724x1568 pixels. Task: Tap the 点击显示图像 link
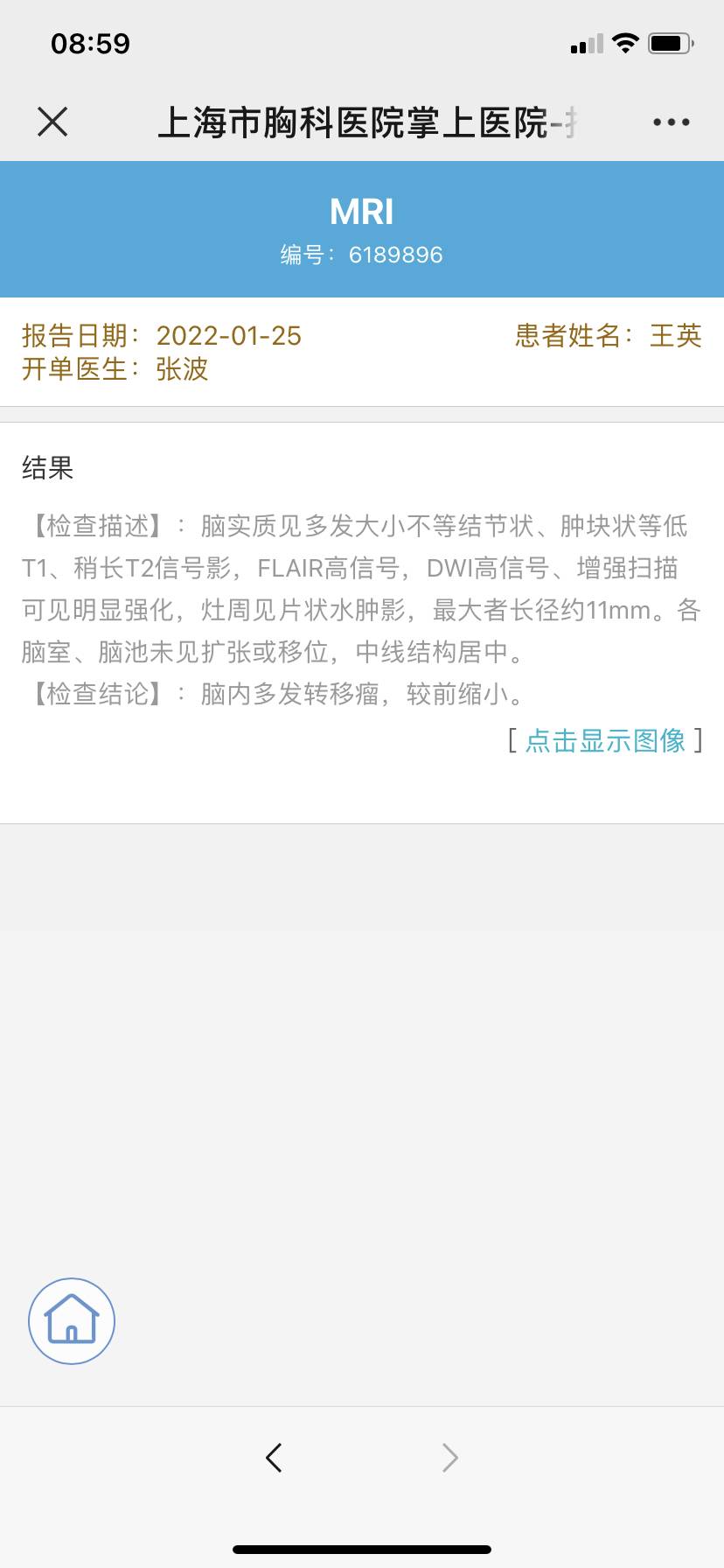coord(605,740)
